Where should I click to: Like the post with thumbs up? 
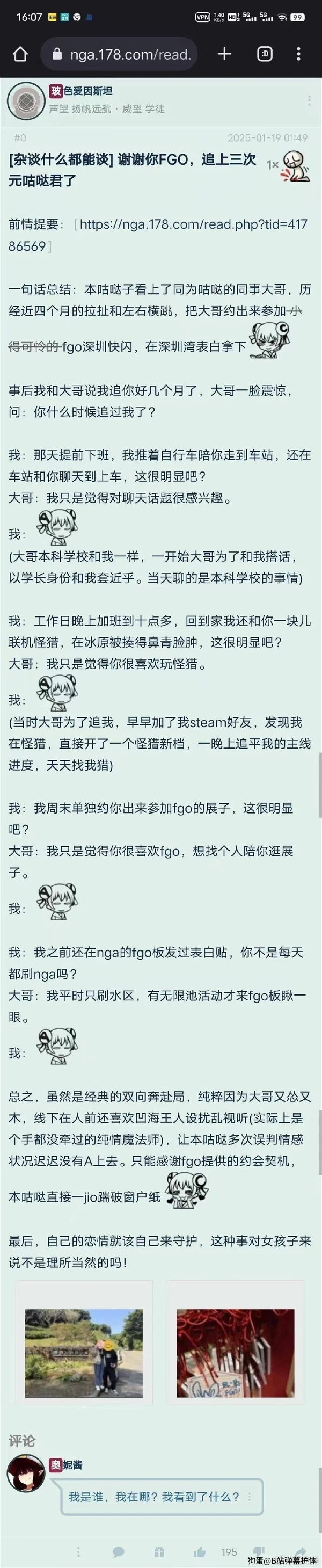click(199, 1551)
